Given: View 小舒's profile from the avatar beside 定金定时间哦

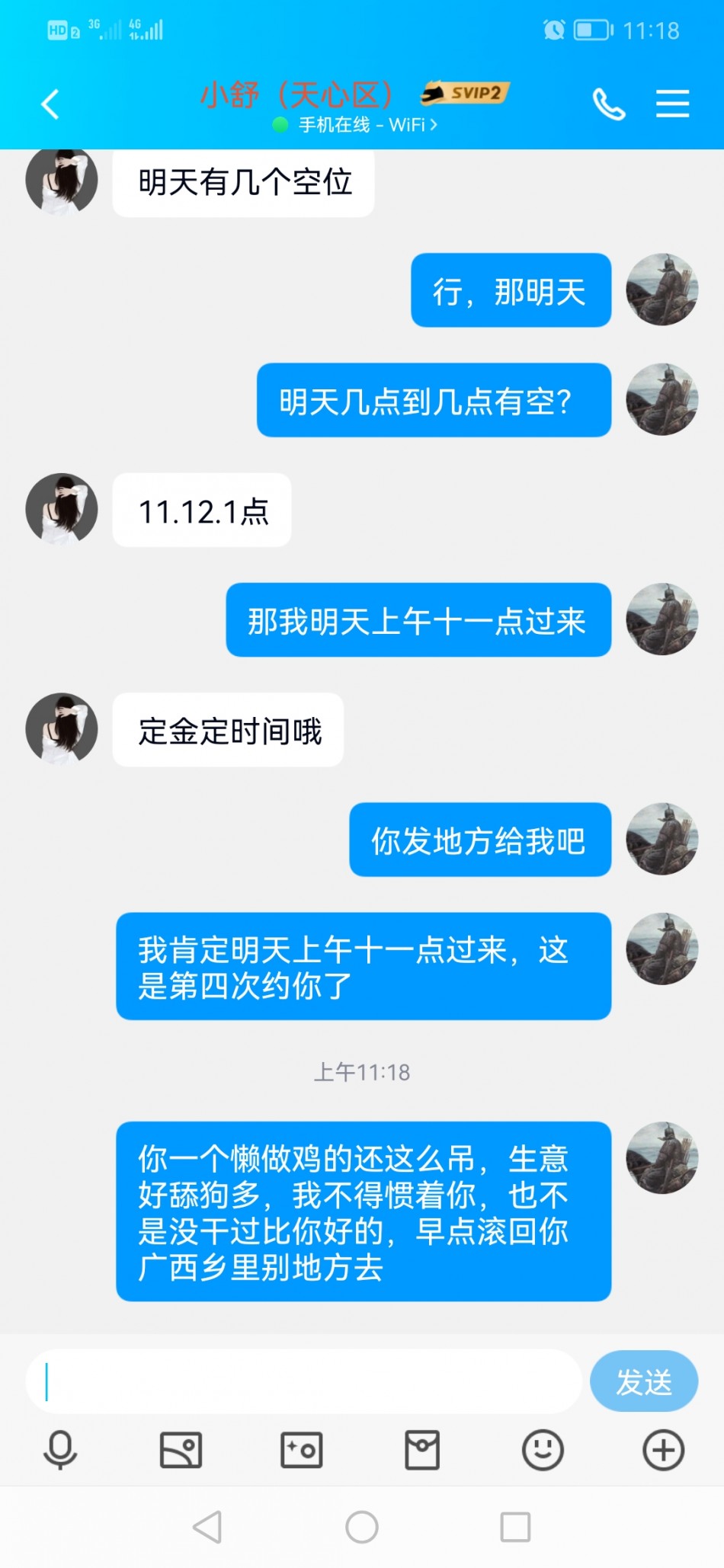Looking at the screenshot, I should click(x=62, y=728).
